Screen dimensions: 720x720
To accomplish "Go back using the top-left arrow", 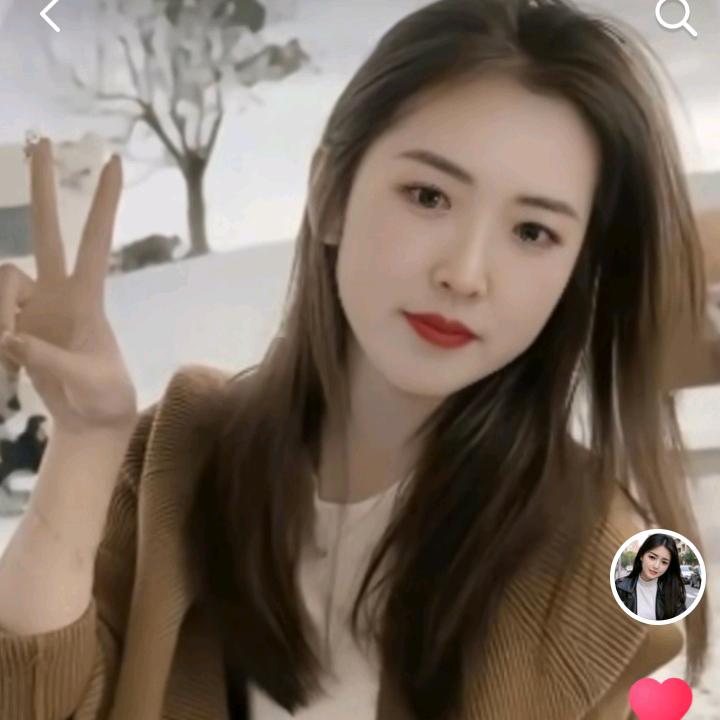I will click(x=50, y=16).
